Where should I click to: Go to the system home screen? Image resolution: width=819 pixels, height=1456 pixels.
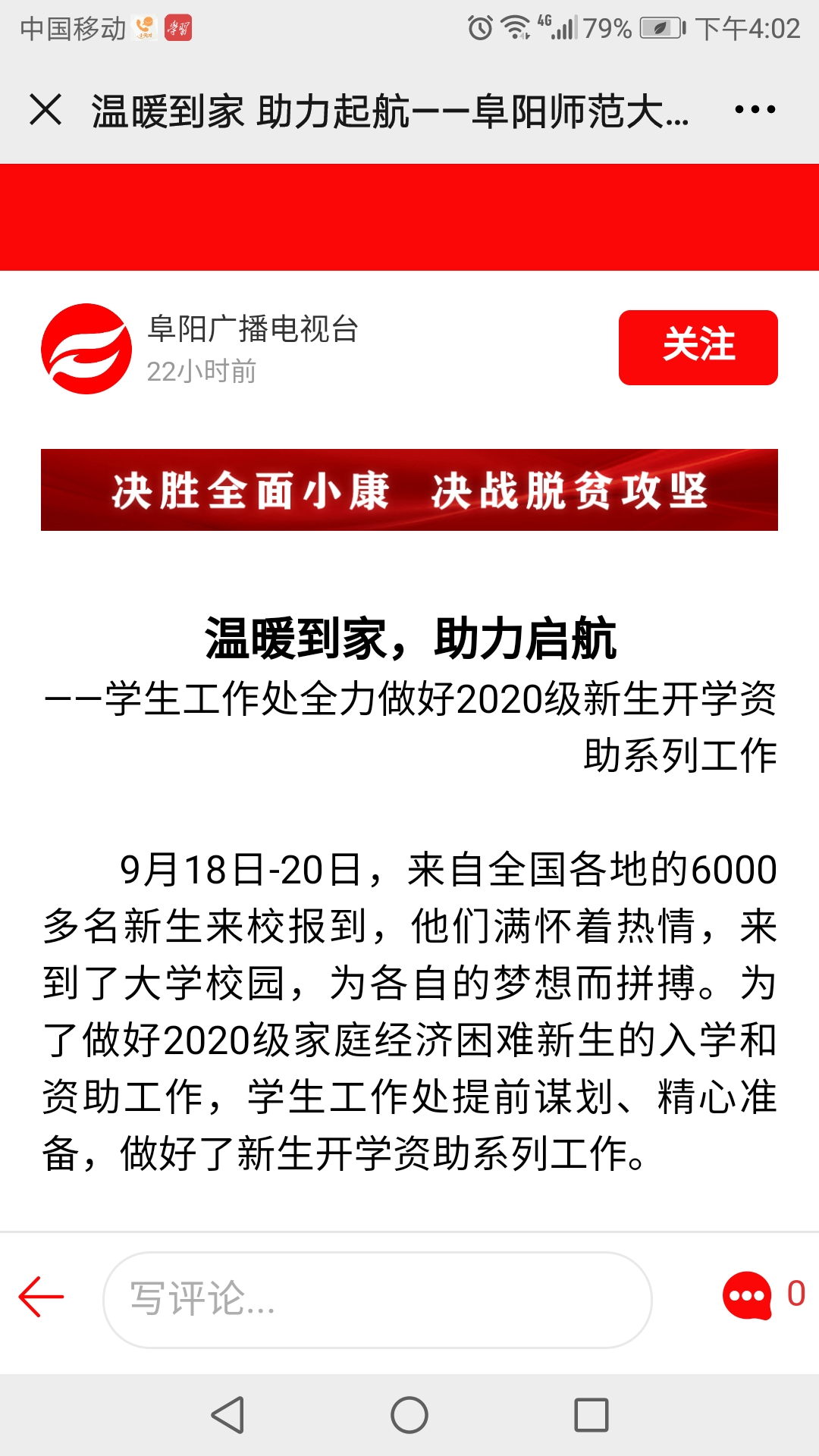pyautogui.click(x=409, y=1415)
